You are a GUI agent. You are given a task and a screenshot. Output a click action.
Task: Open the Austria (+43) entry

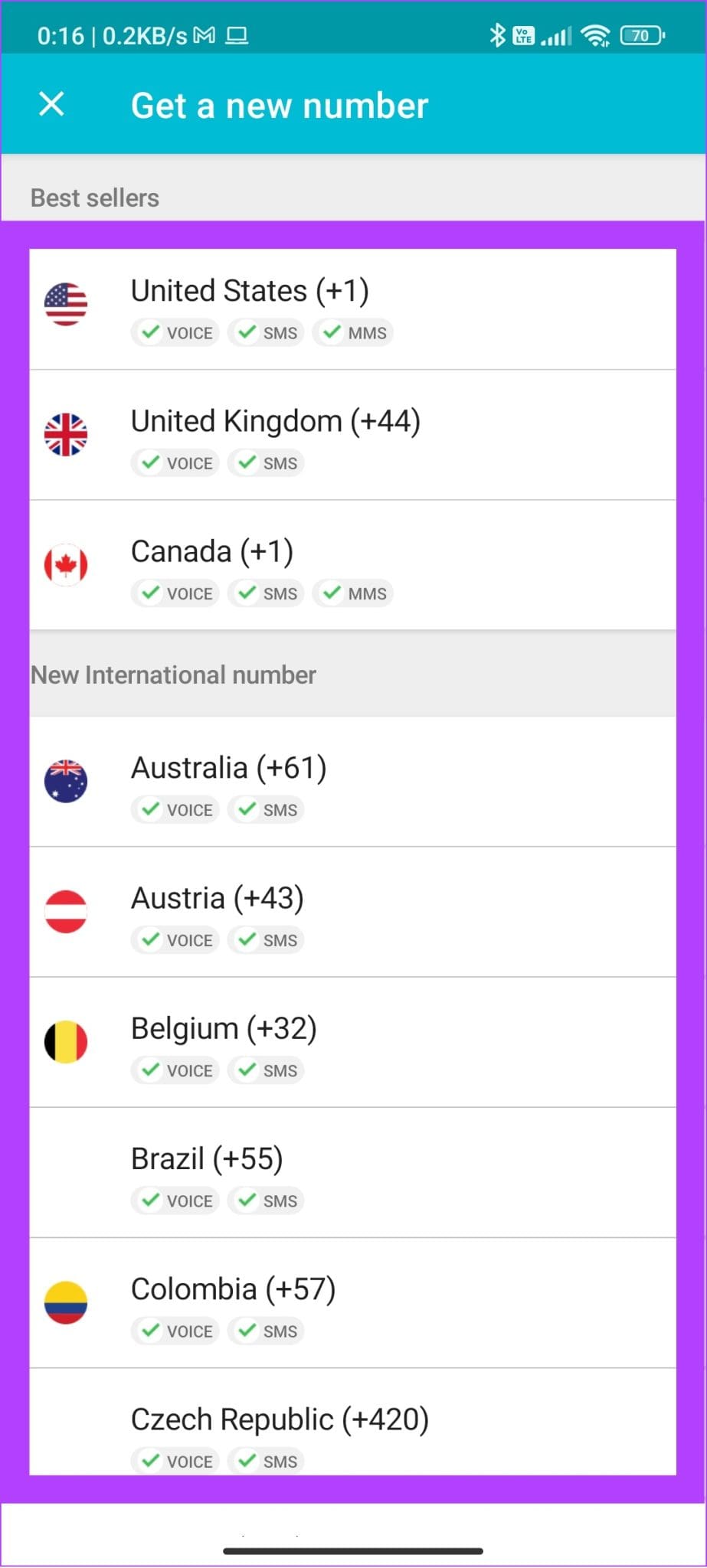point(218,897)
